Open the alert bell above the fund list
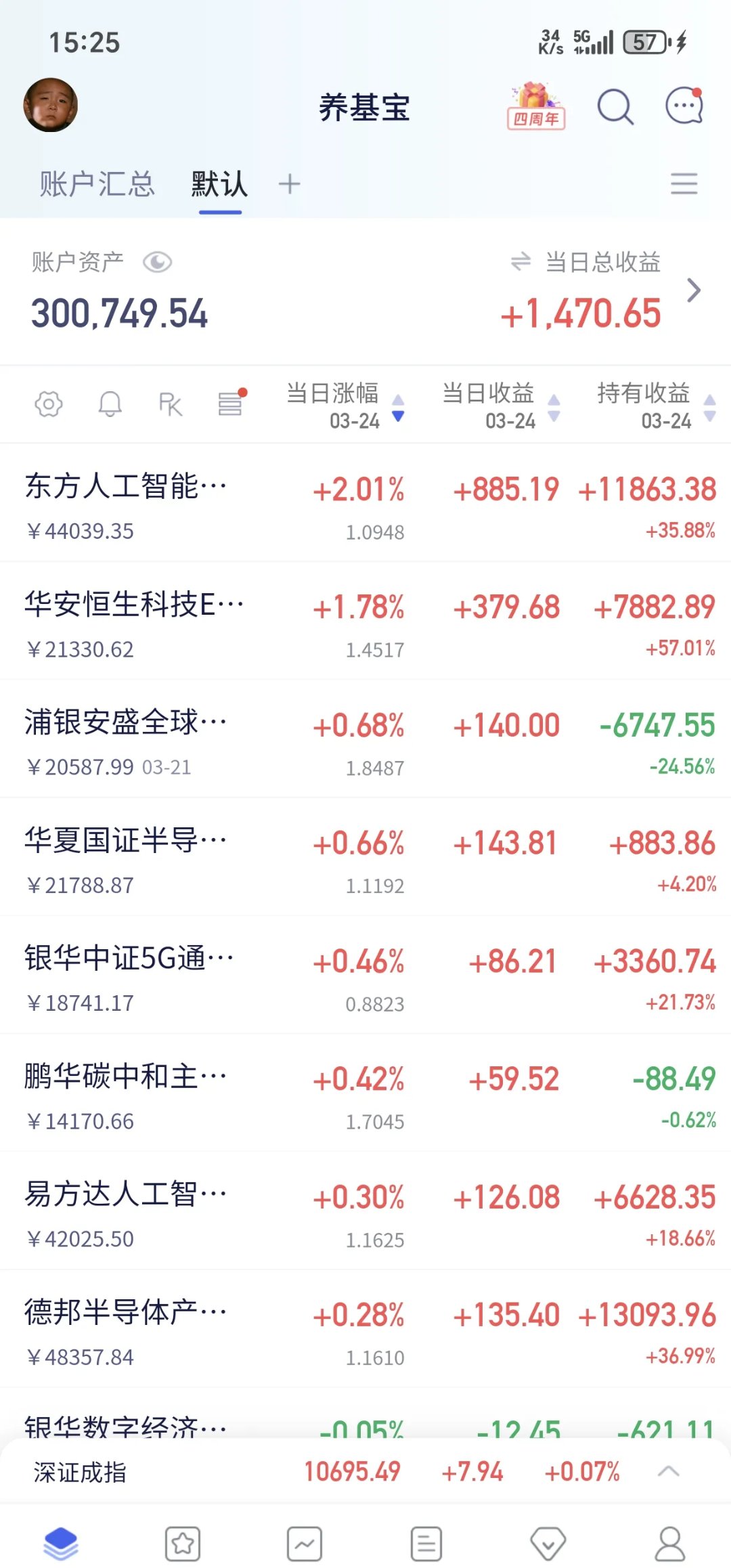Image resolution: width=731 pixels, height=1568 pixels. coord(110,404)
